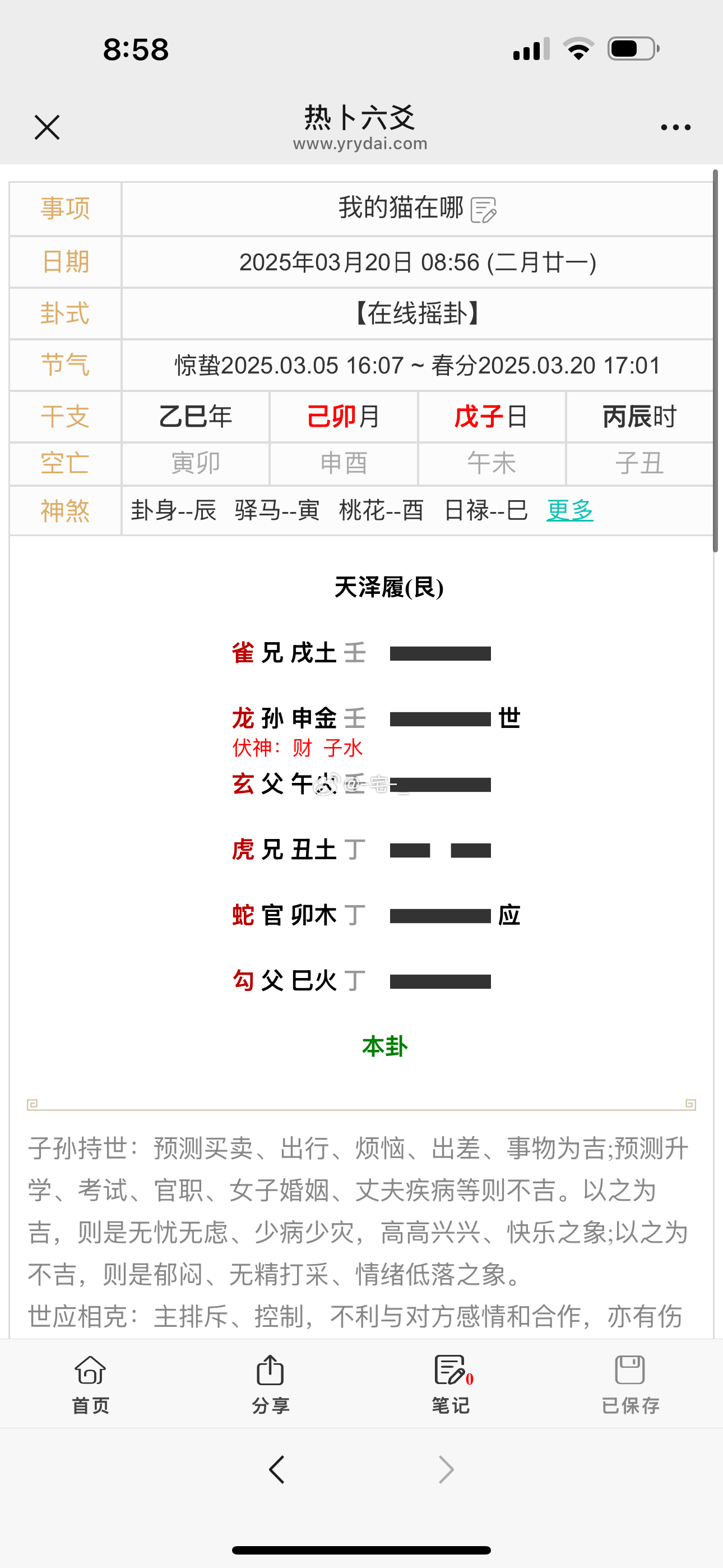Tap the browser forward arrow
Image resolution: width=723 pixels, height=1568 pixels.
click(x=446, y=1469)
